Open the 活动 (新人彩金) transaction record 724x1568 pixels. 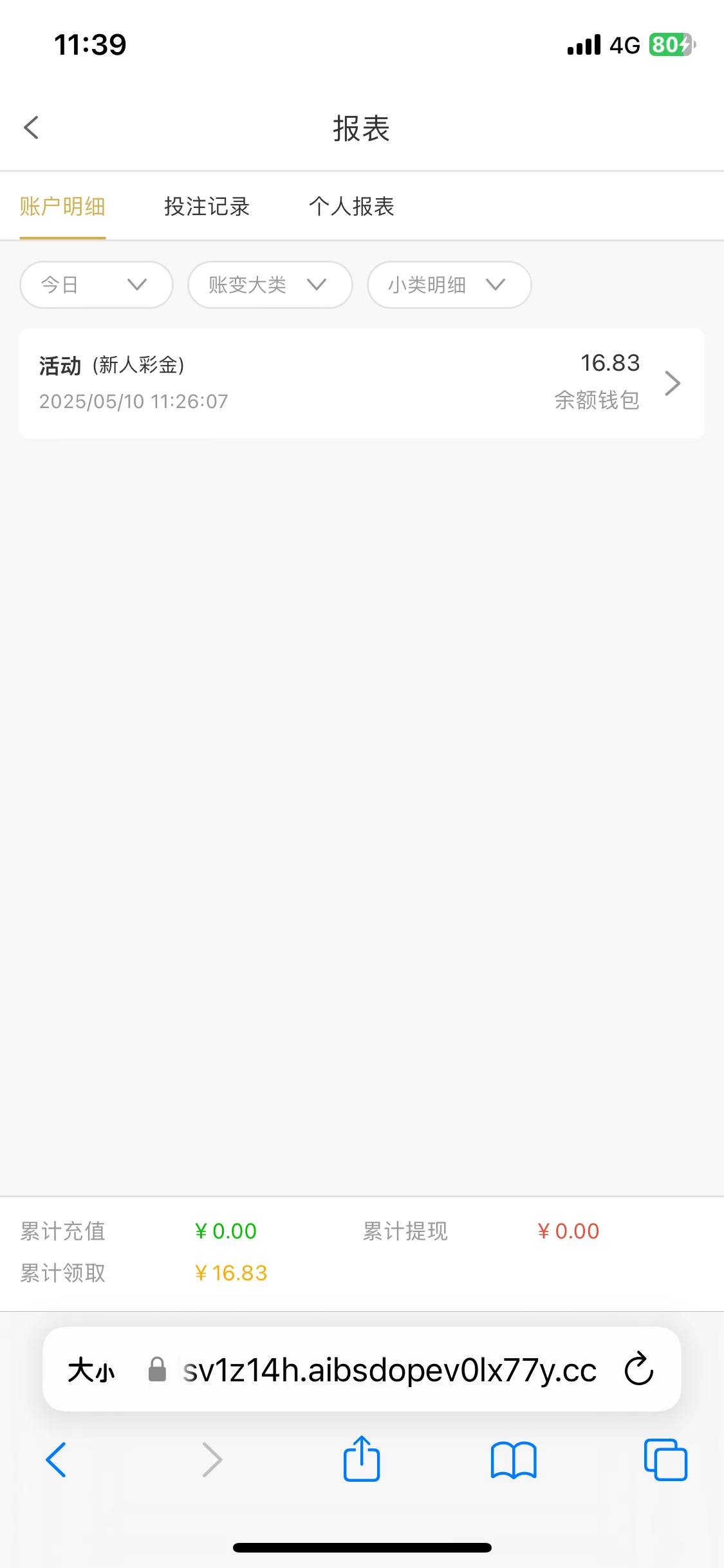[x=361, y=383]
